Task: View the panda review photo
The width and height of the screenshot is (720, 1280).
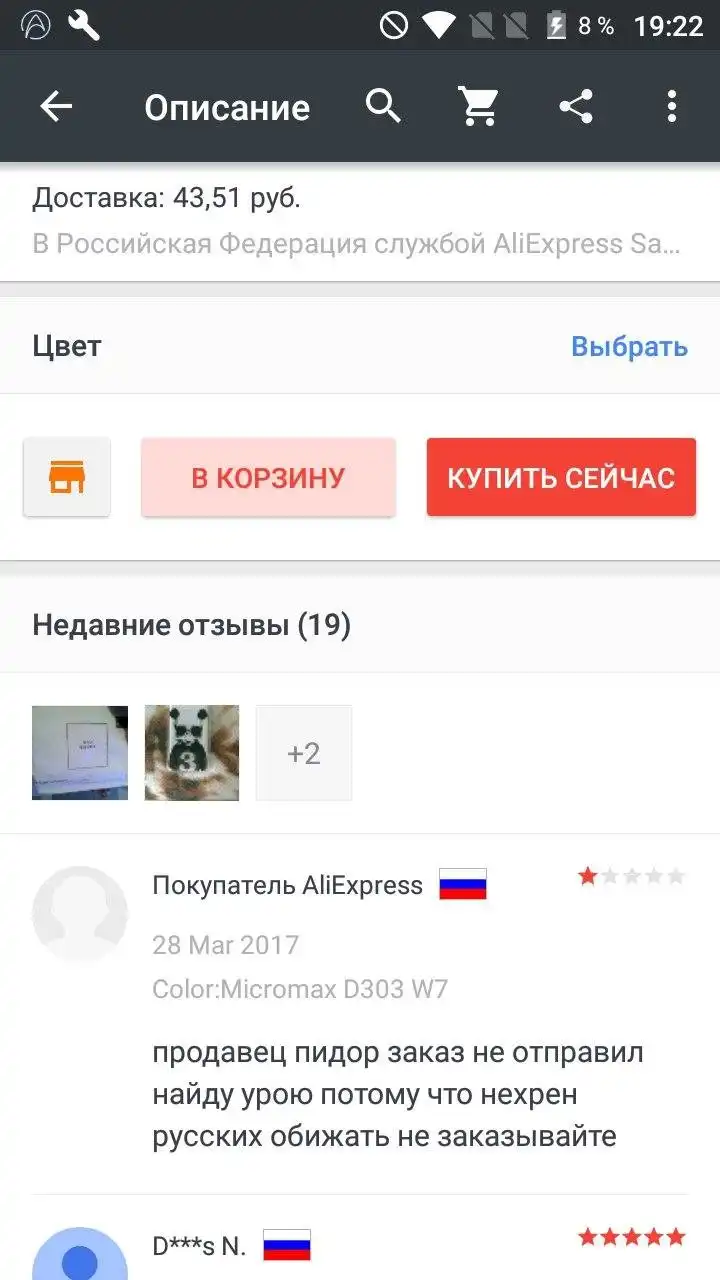Action: coord(192,753)
